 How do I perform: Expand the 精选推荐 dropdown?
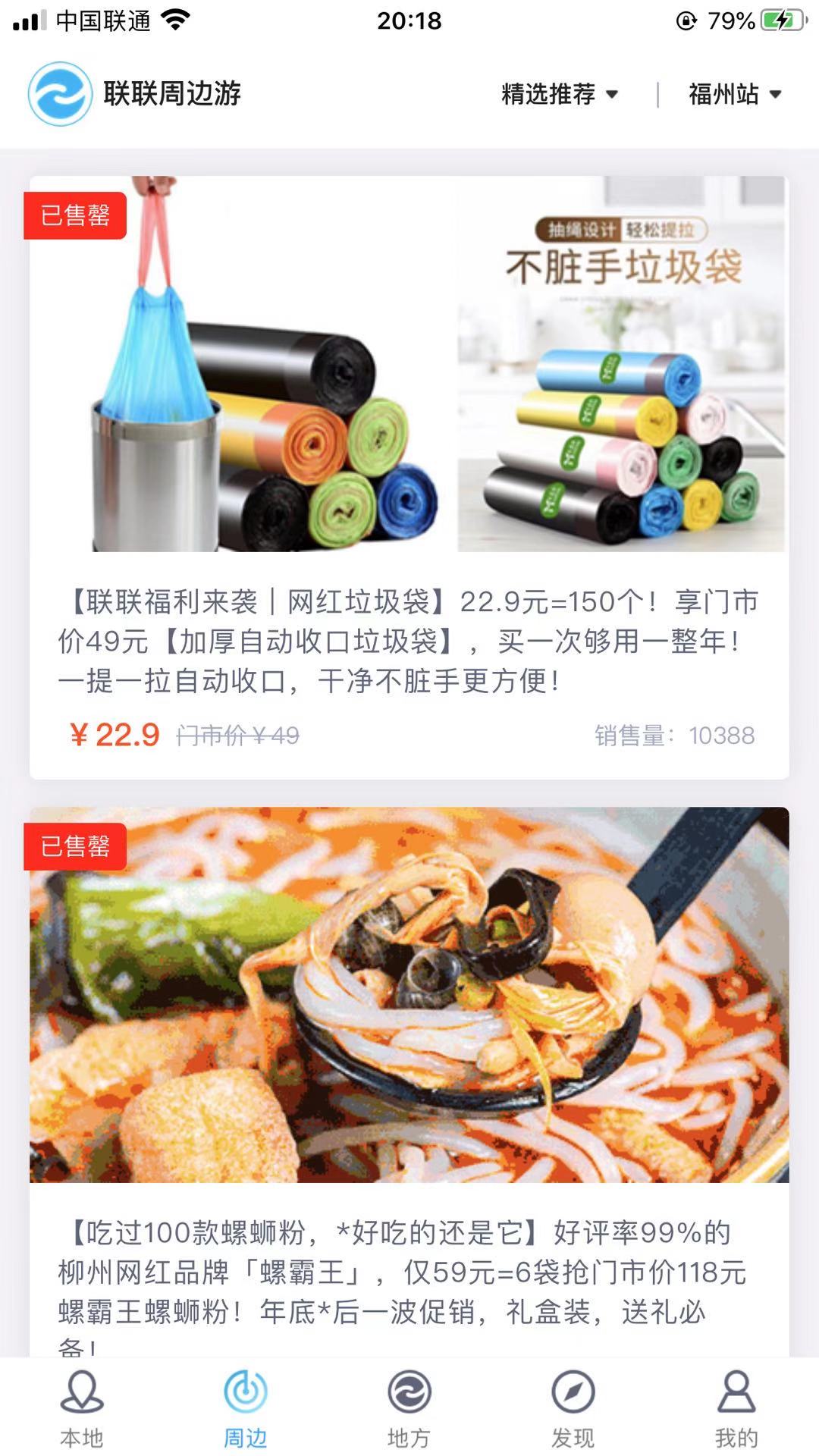(560, 94)
